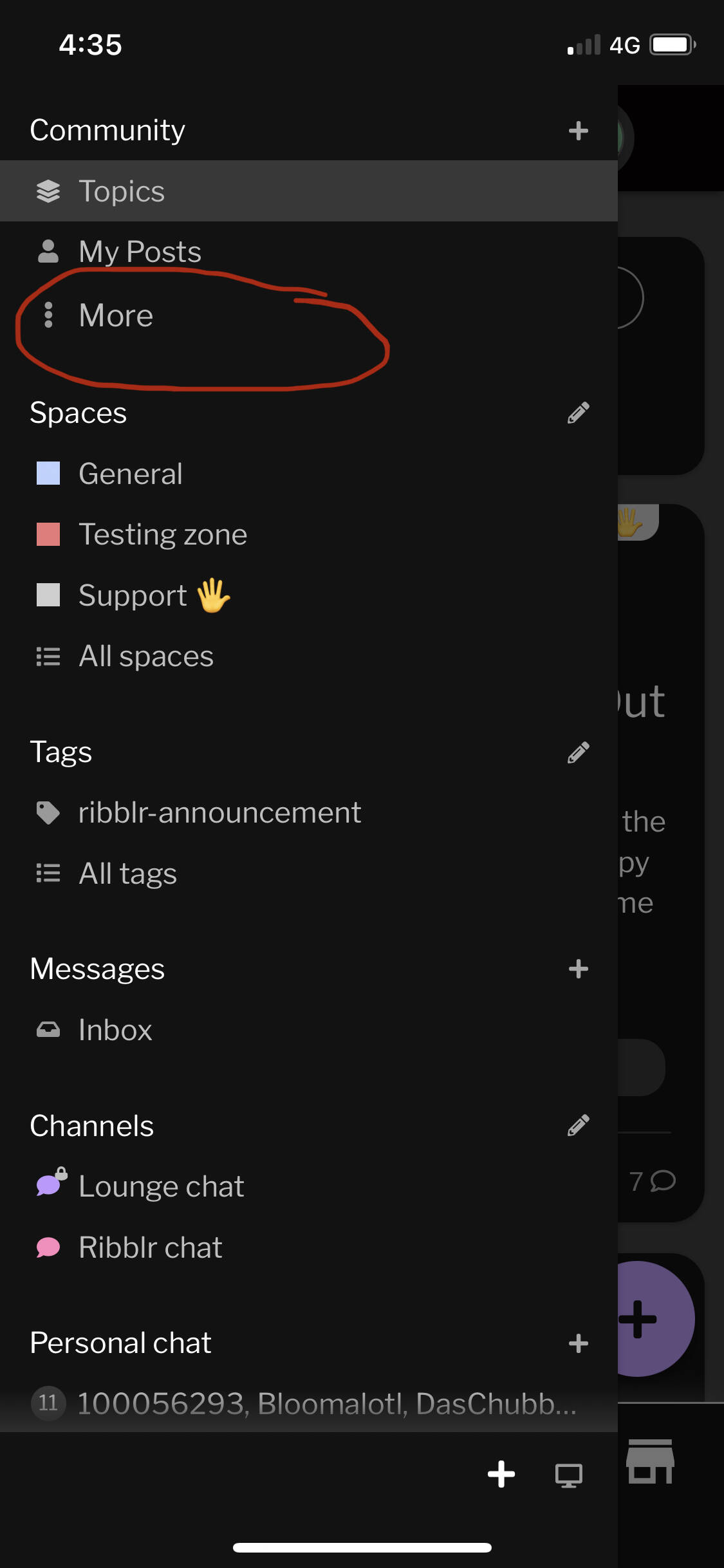
Task: Go to My Posts
Action: (309, 252)
